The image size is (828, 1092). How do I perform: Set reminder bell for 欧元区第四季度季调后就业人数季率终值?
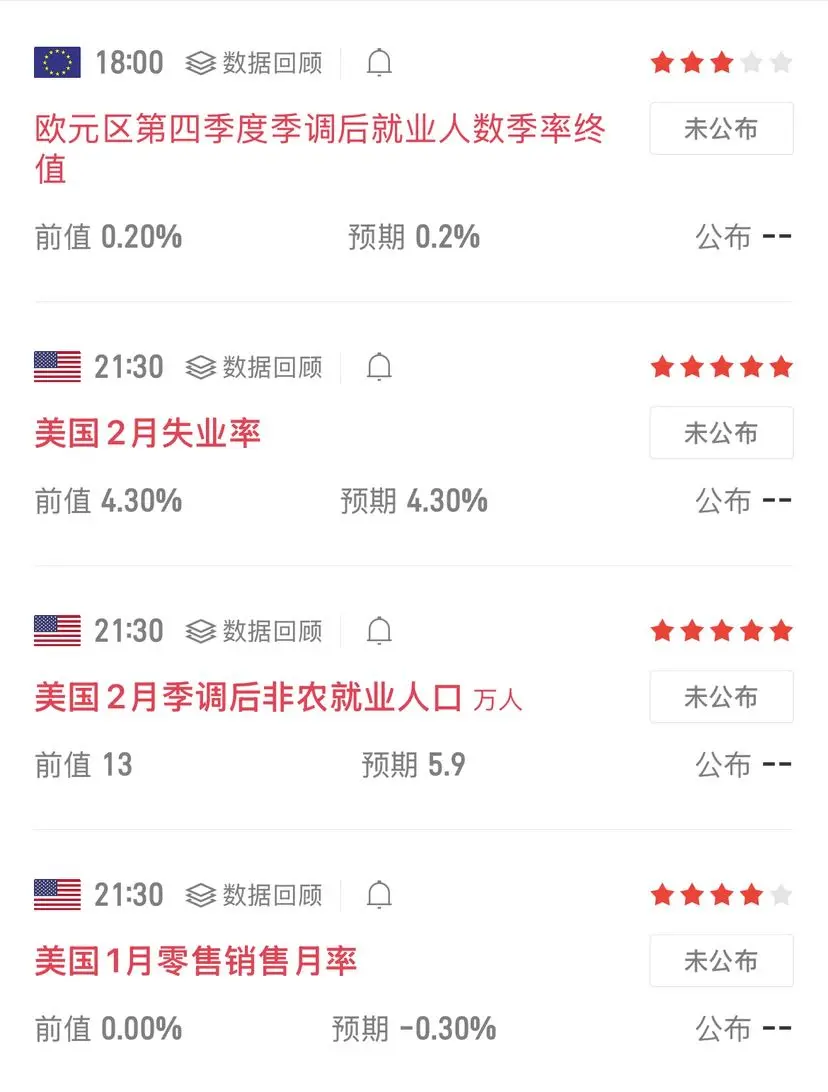[379, 63]
